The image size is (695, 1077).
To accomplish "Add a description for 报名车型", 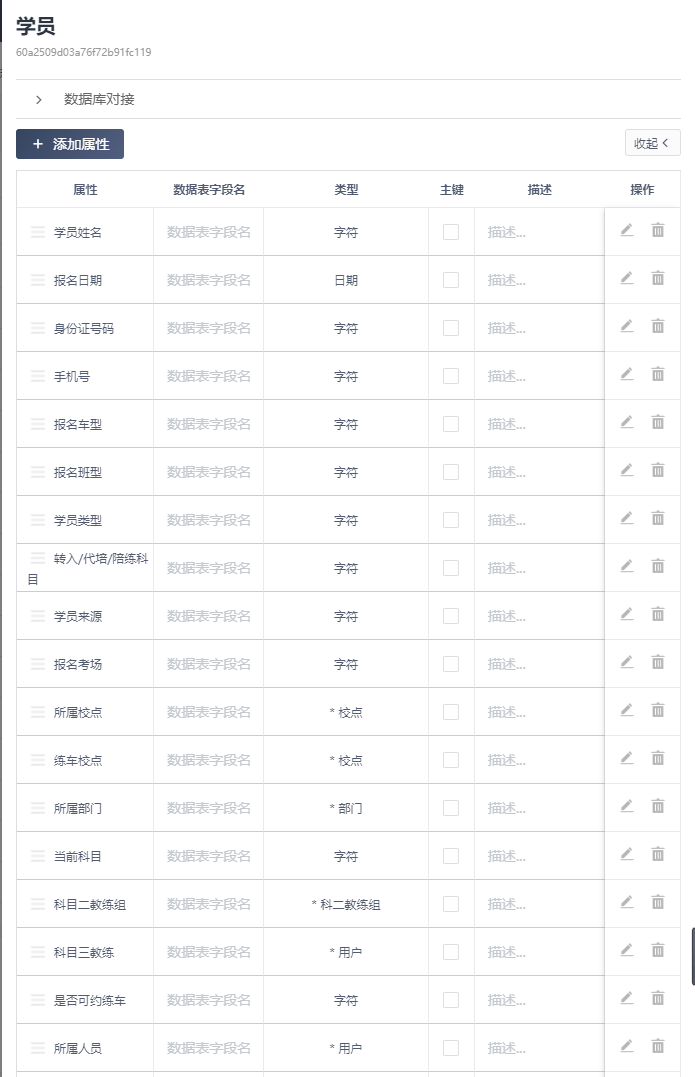I will 538,424.
